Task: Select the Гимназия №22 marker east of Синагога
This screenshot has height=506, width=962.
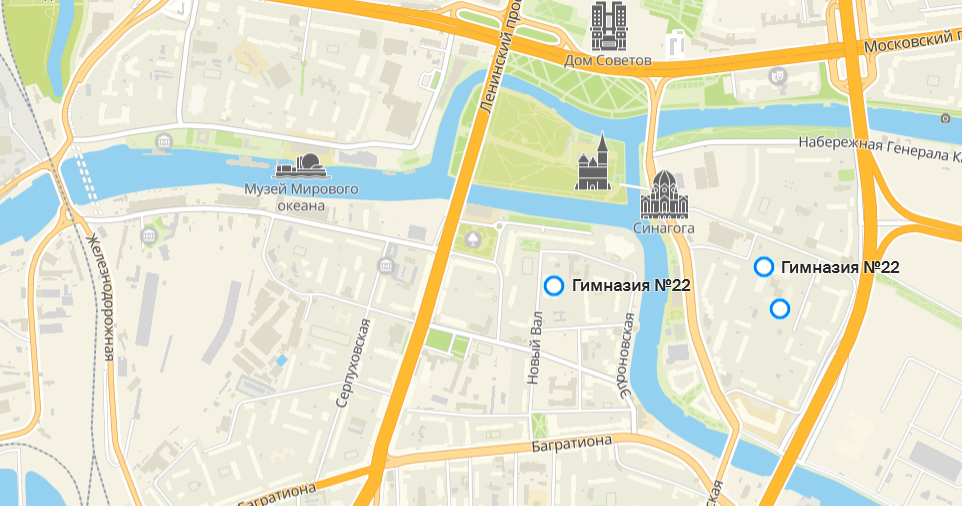Action: tap(764, 267)
